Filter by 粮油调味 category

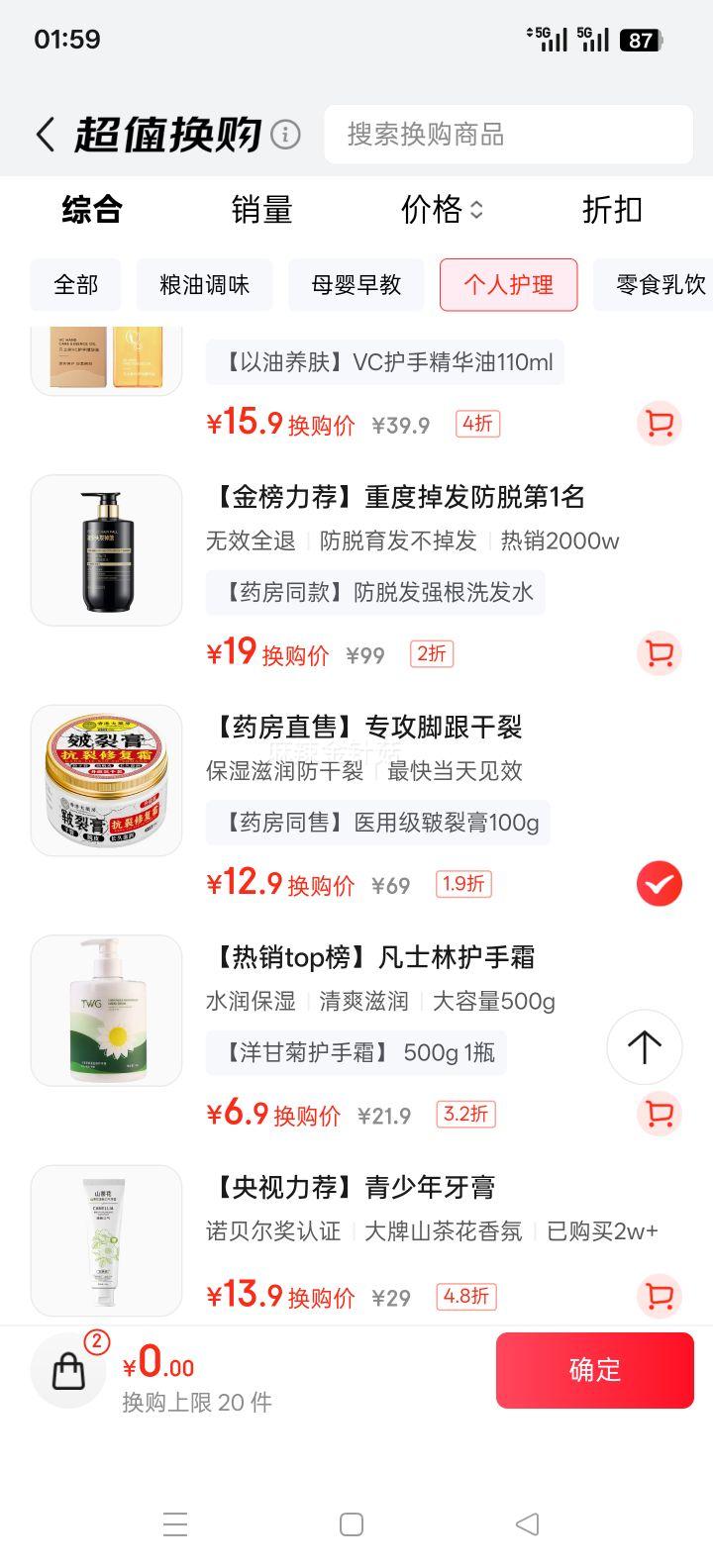point(204,285)
